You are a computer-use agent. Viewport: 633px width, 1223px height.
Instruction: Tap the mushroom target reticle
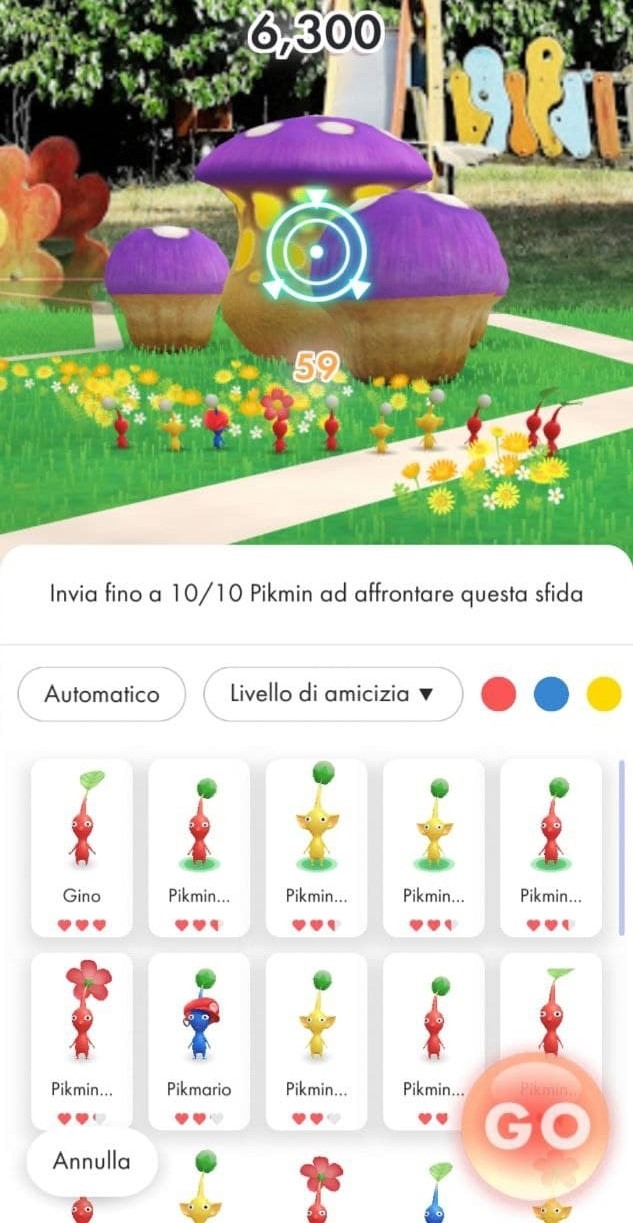pos(317,246)
